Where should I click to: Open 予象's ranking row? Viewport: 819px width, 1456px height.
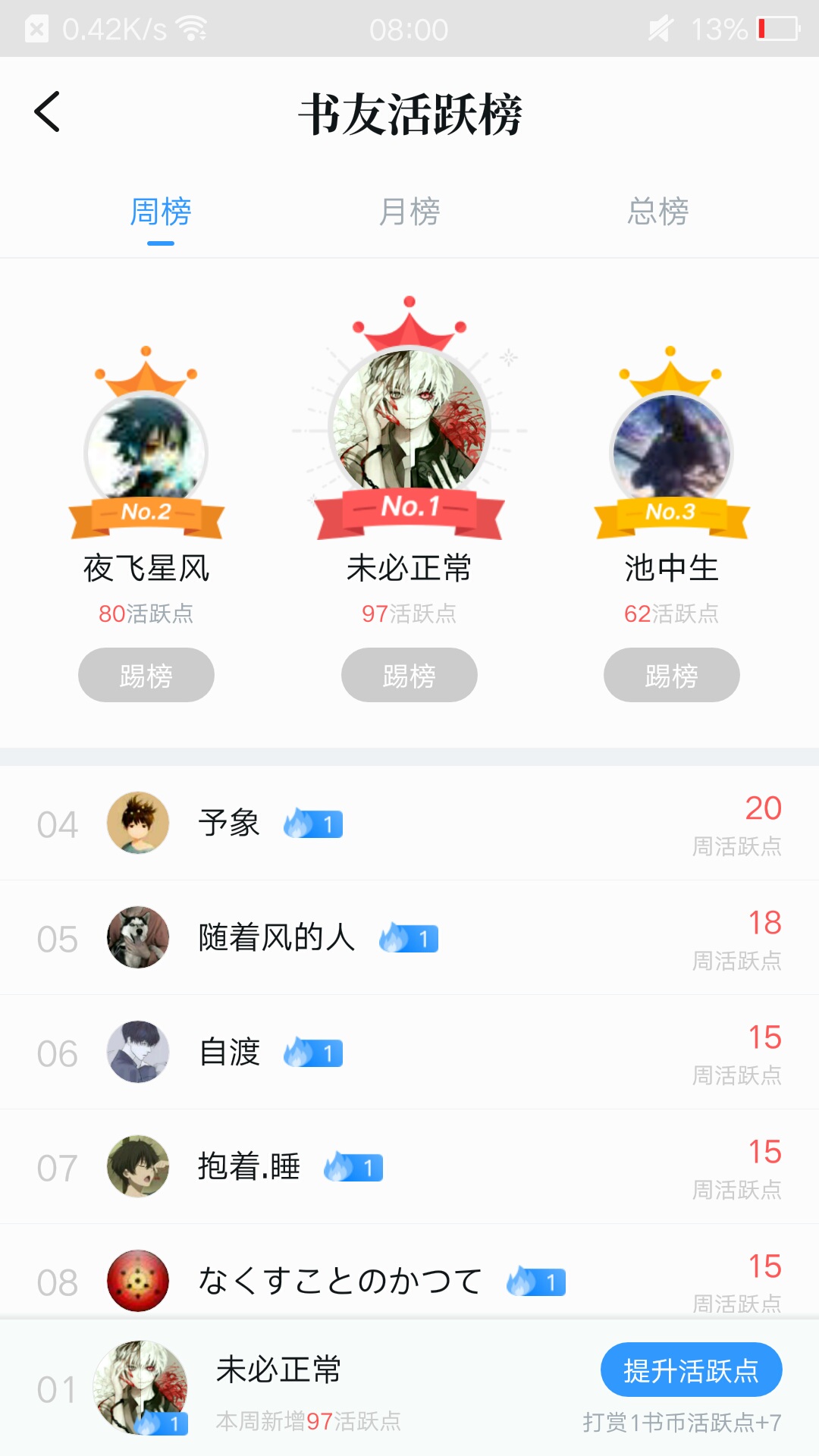point(409,824)
